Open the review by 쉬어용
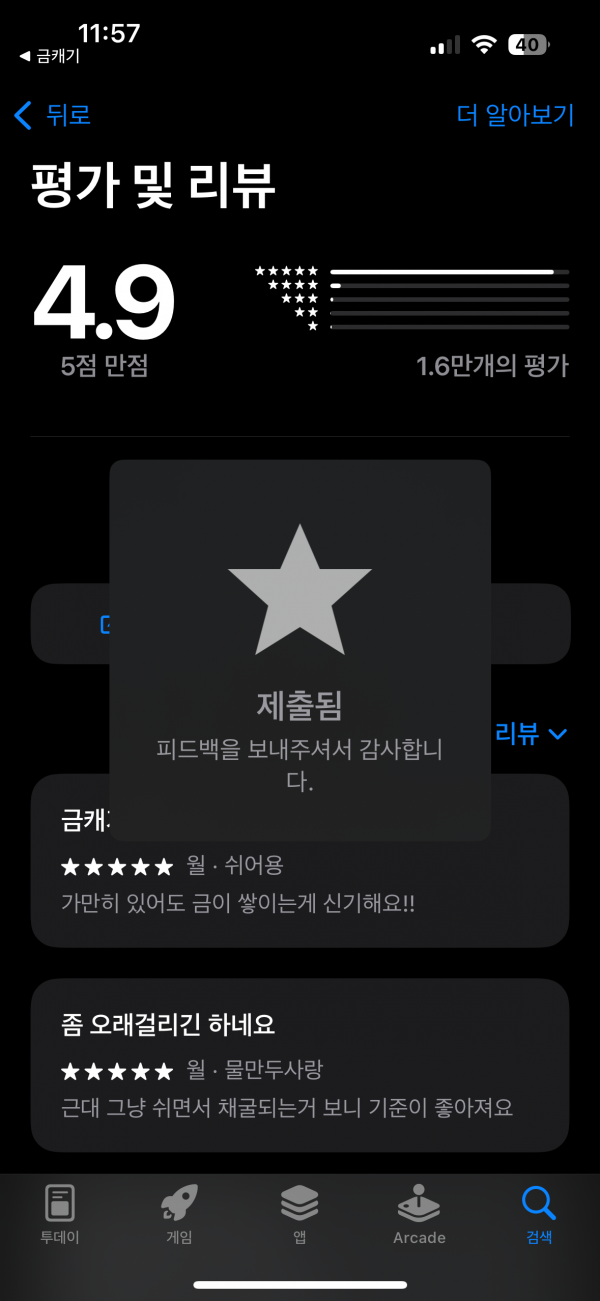Screen dimensions: 600x1301 300,860
